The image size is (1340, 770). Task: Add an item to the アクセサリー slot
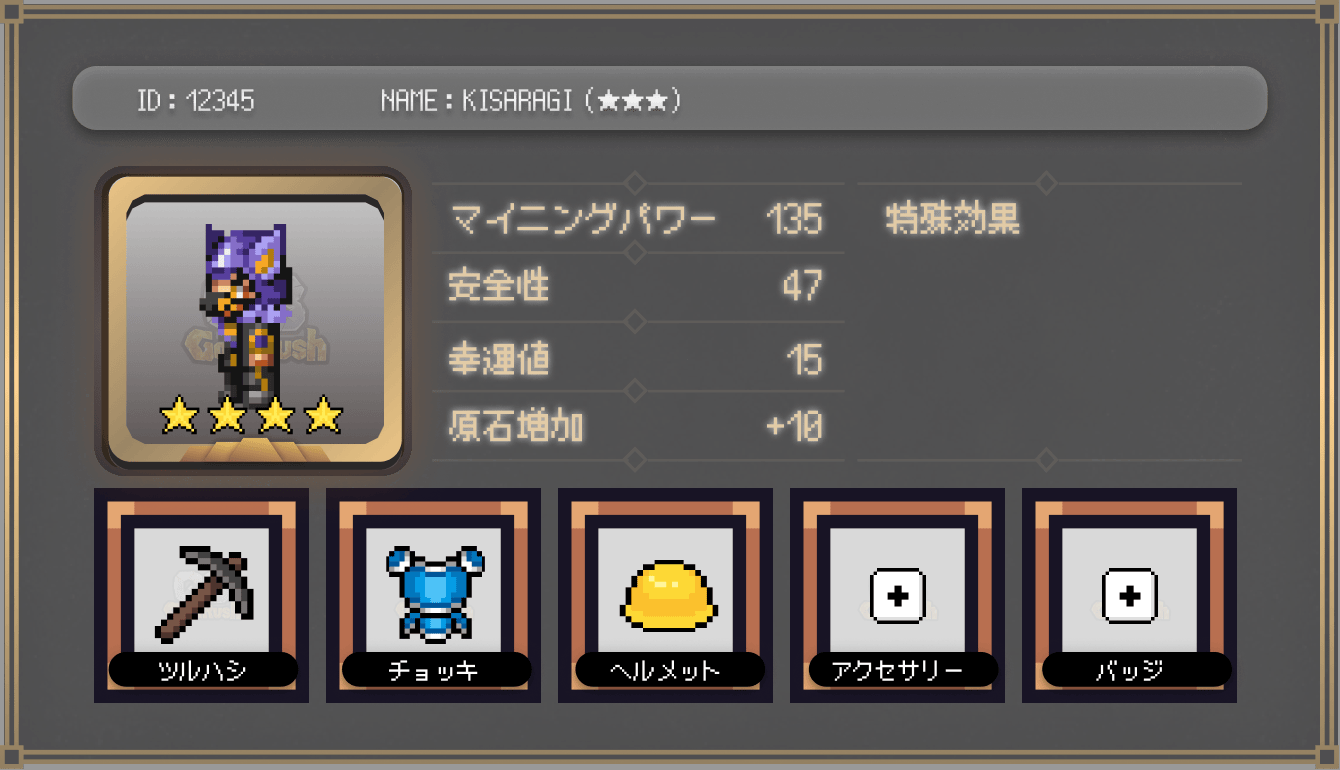click(897, 596)
